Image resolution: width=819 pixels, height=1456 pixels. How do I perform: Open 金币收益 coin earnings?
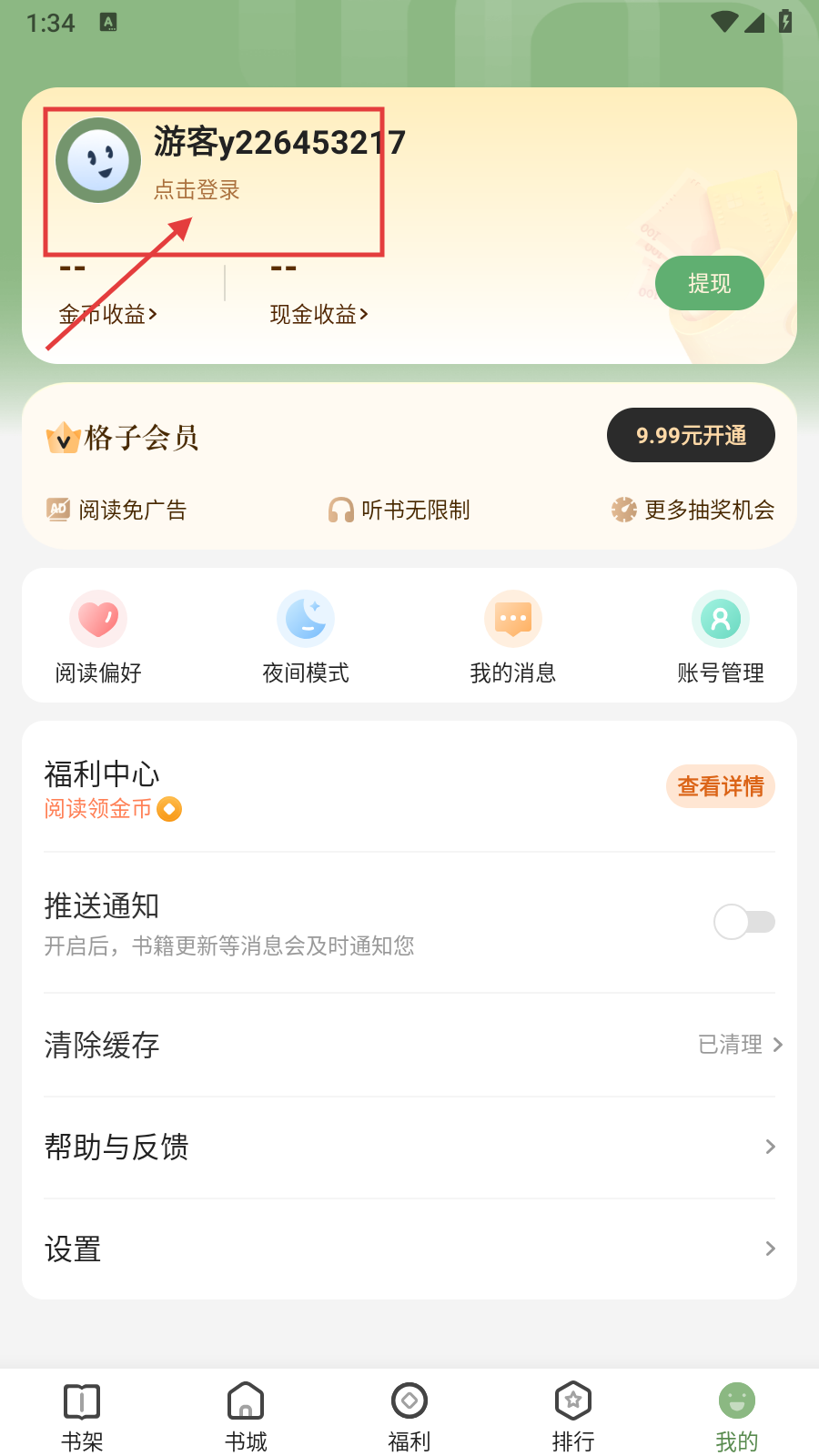[107, 314]
